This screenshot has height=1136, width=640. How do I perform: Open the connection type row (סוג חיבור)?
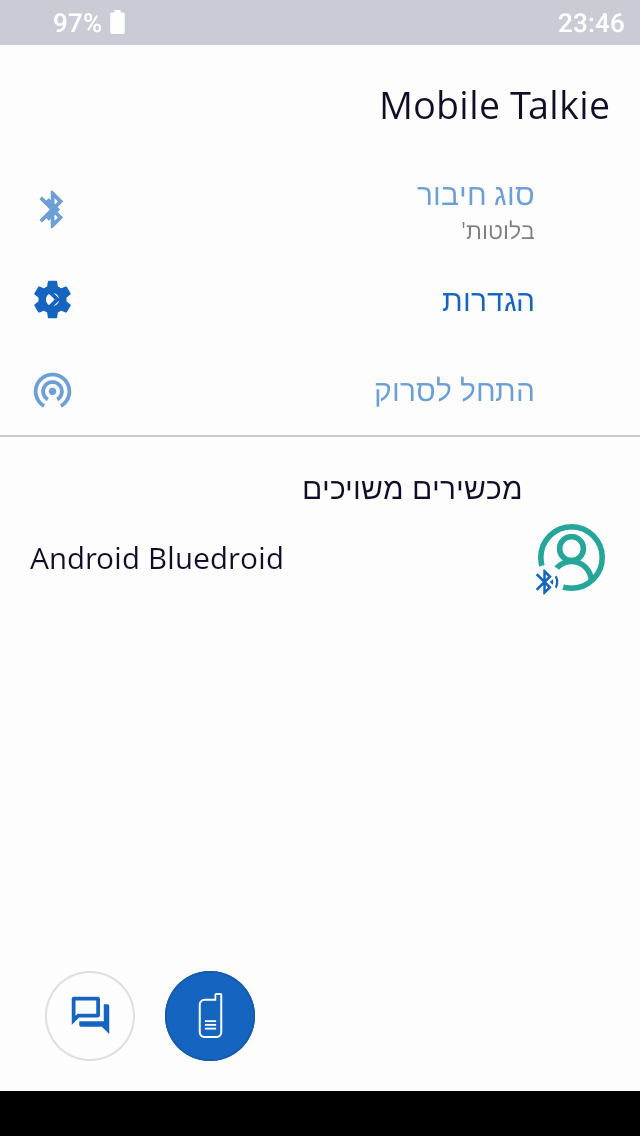320,210
